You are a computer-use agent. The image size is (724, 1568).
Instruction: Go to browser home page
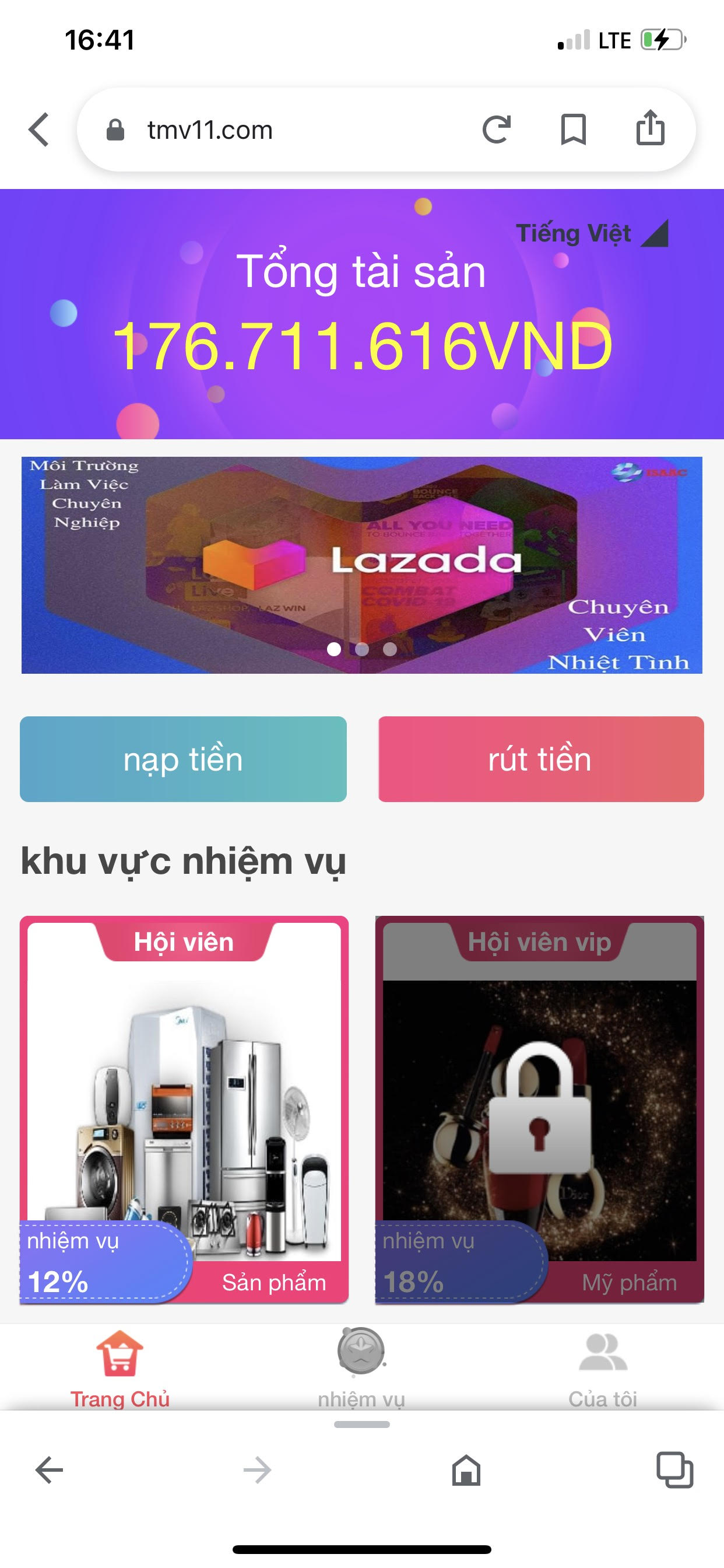(x=466, y=1471)
